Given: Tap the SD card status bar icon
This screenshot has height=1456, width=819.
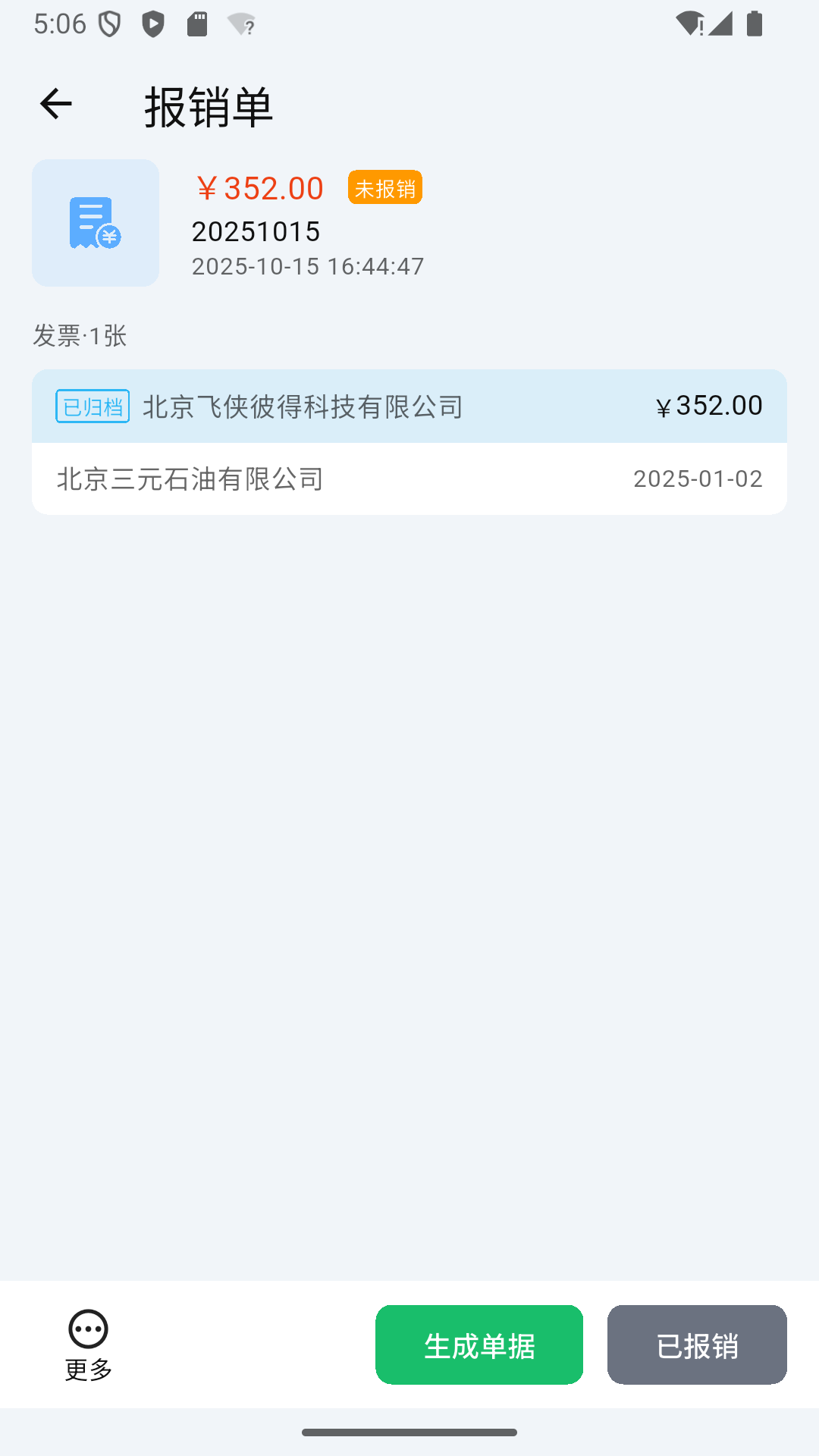Looking at the screenshot, I should [x=198, y=24].
